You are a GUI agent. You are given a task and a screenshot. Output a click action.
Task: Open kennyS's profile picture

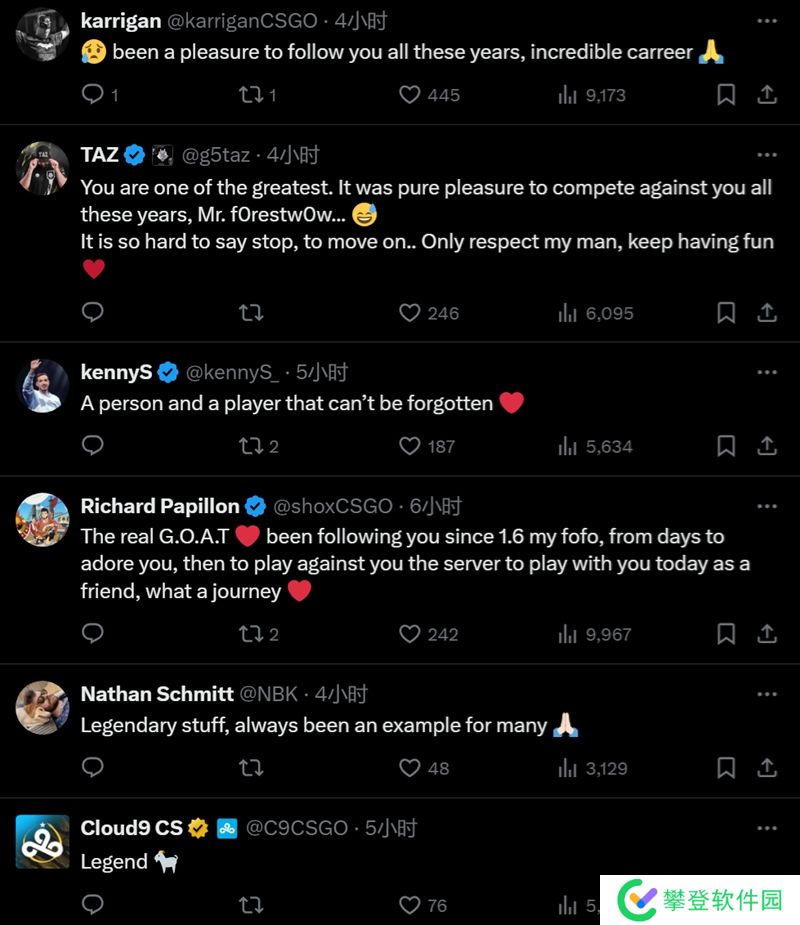(x=42, y=385)
